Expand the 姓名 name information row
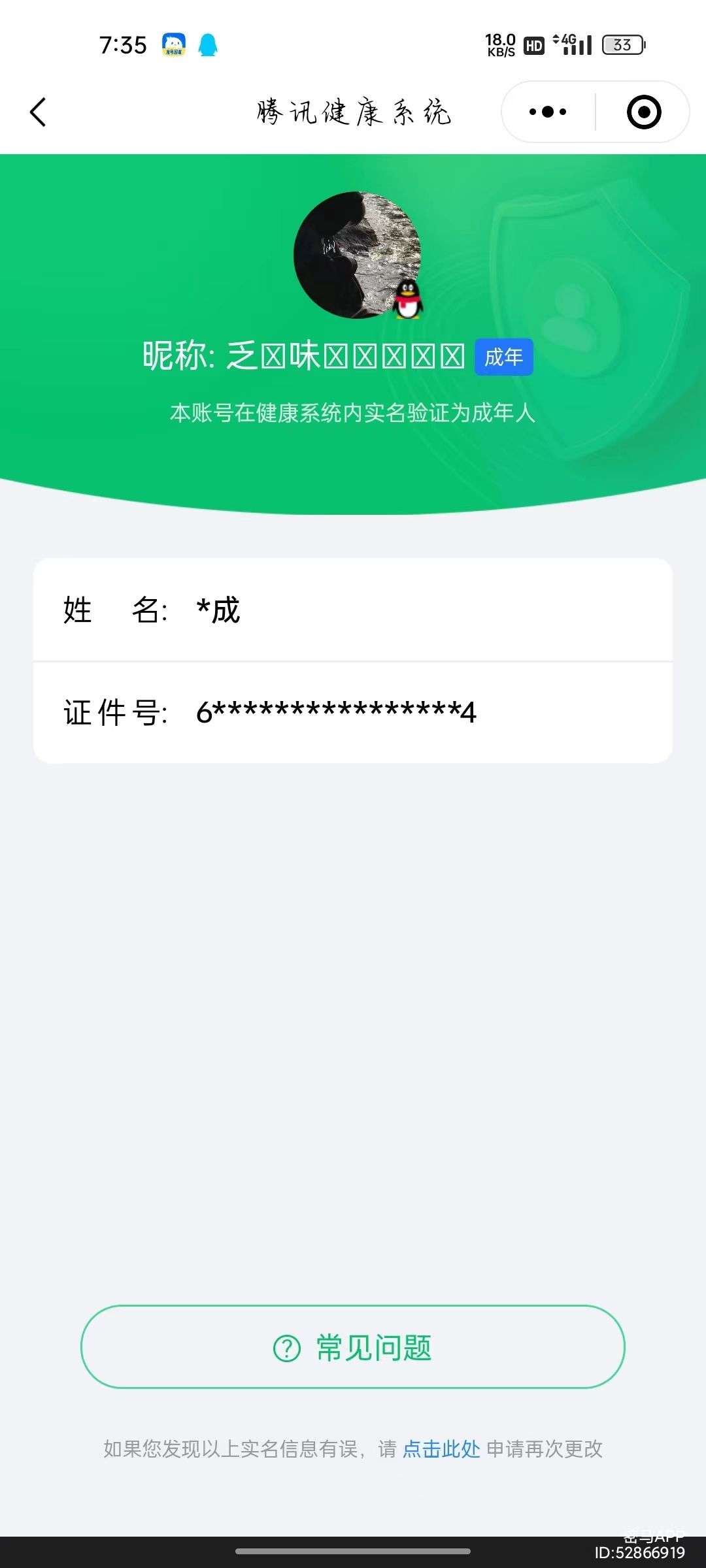The height and width of the screenshot is (1568, 706). 353,611
